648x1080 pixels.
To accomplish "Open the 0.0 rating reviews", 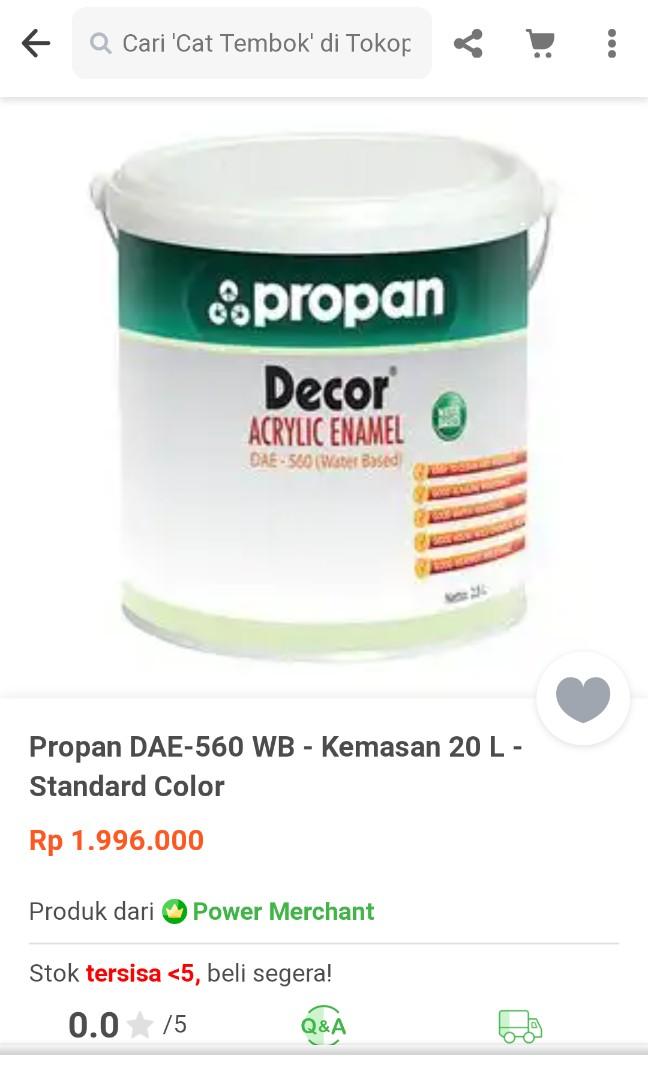I will pos(126,1025).
